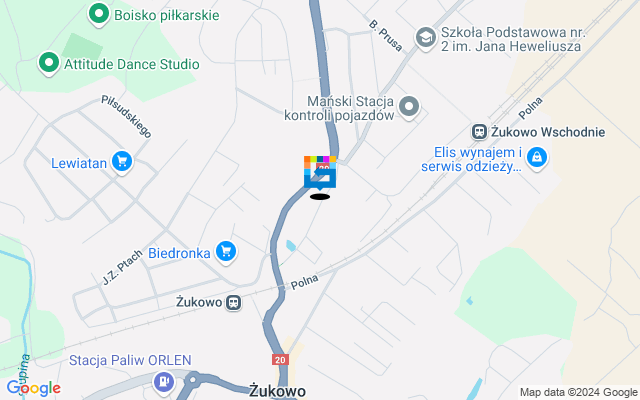Tap the Żukowo Wschodnie station icon
The height and width of the screenshot is (400, 640).
[x=480, y=132]
